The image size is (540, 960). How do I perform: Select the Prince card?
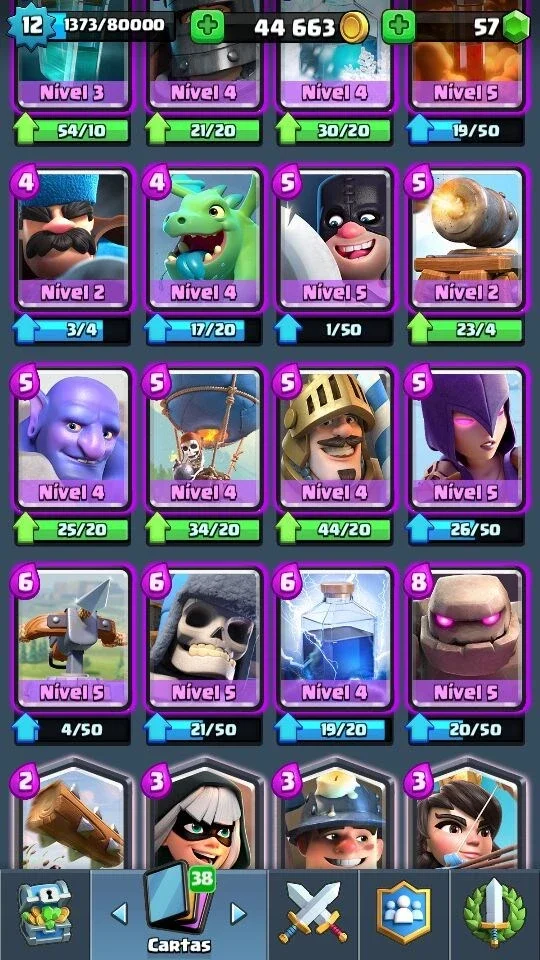[336, 438]
